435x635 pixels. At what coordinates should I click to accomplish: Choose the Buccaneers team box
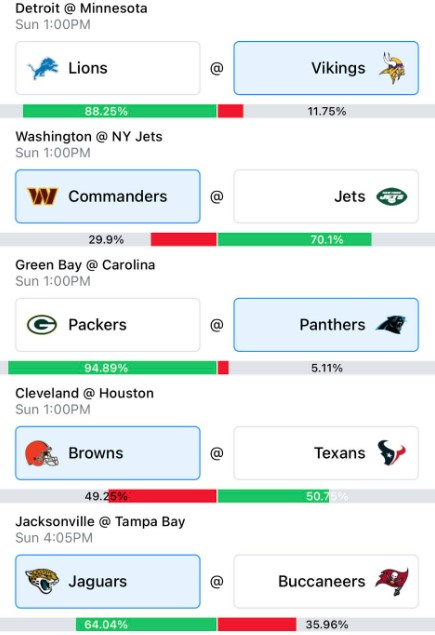tap(326, 582)
